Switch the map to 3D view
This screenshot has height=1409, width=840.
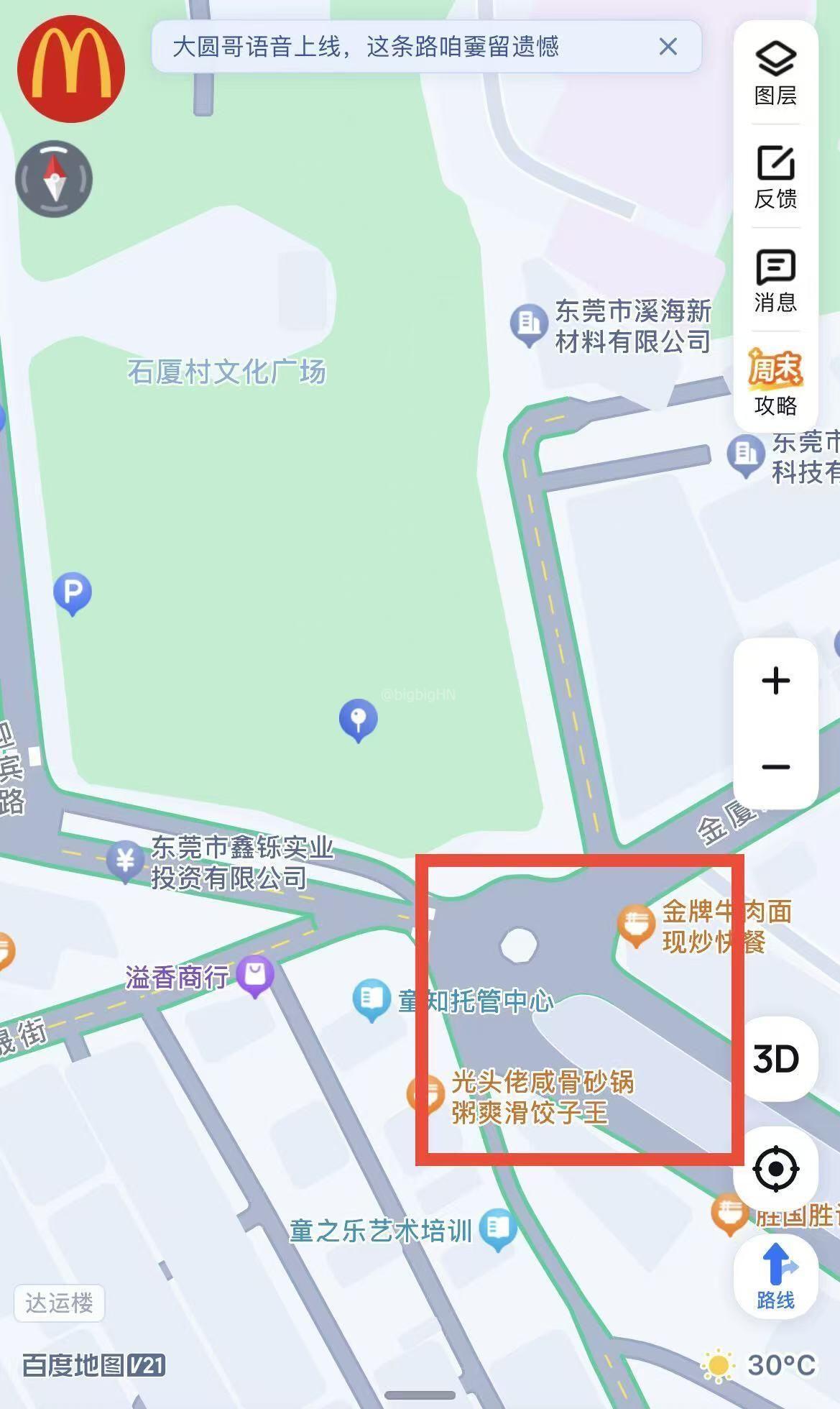(x=775, y=1059)
